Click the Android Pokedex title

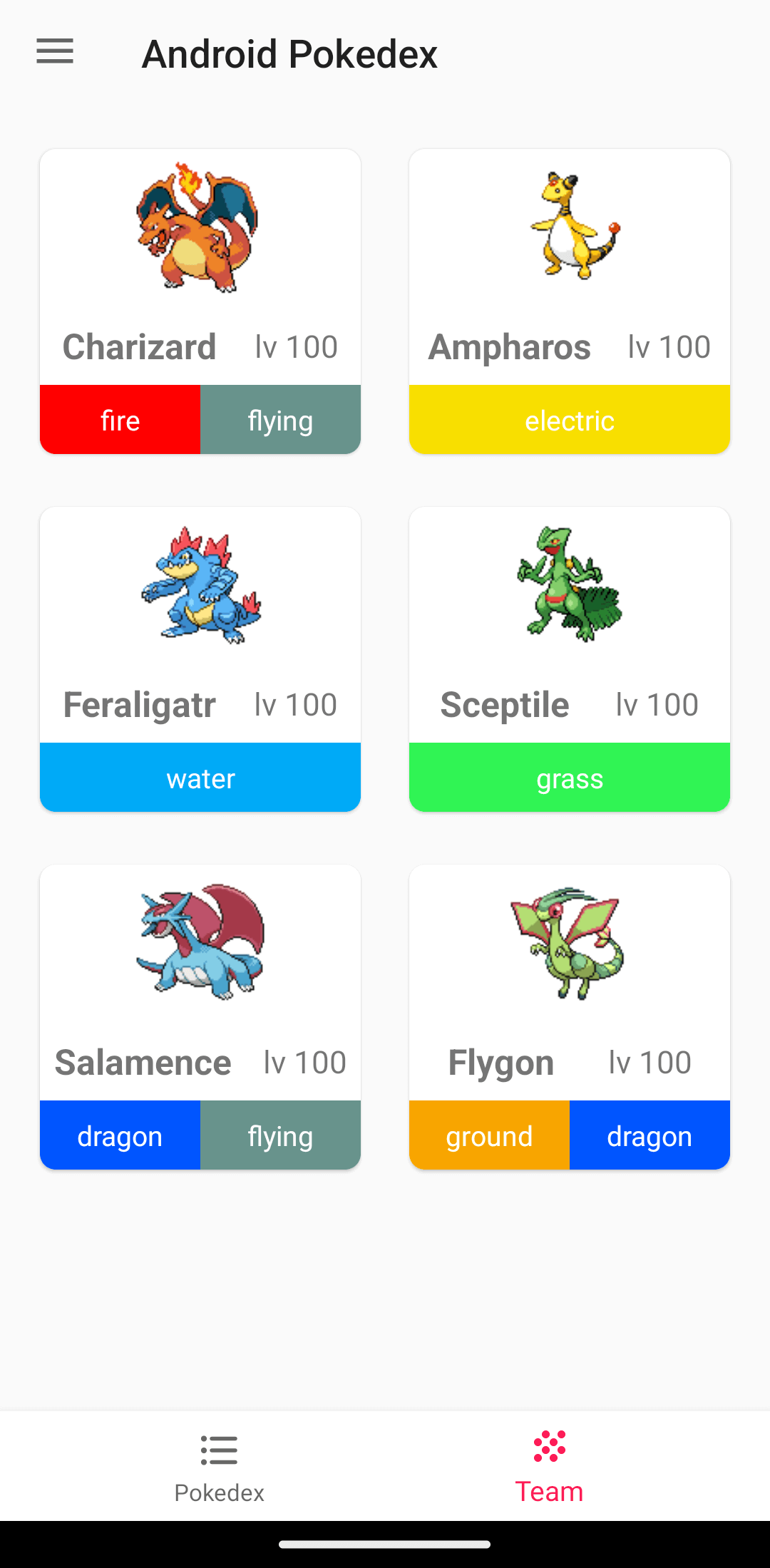pyautogui.click(x=290, y=53)
